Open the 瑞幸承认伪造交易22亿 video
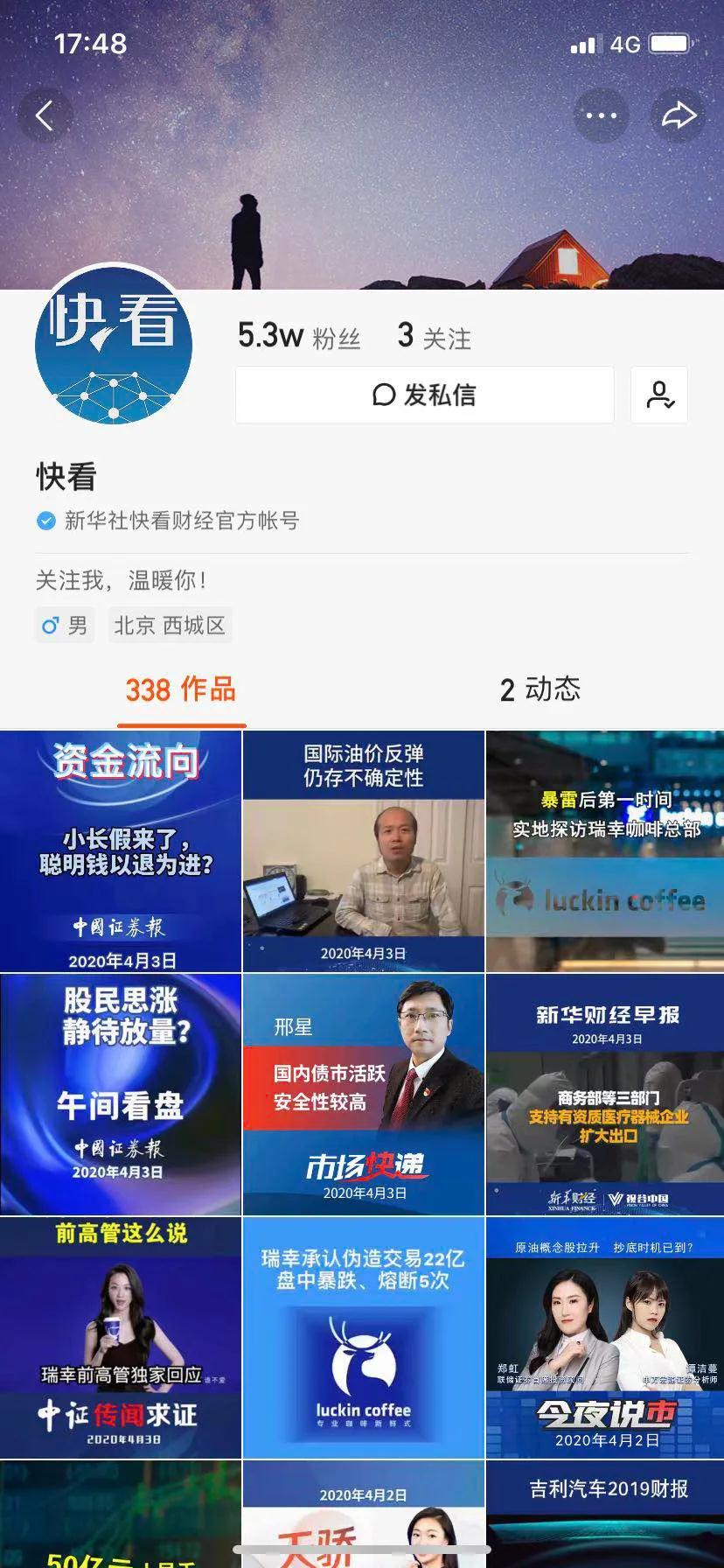The width and height of the screenshot is (724, 1568). [x=363, y=1337]
